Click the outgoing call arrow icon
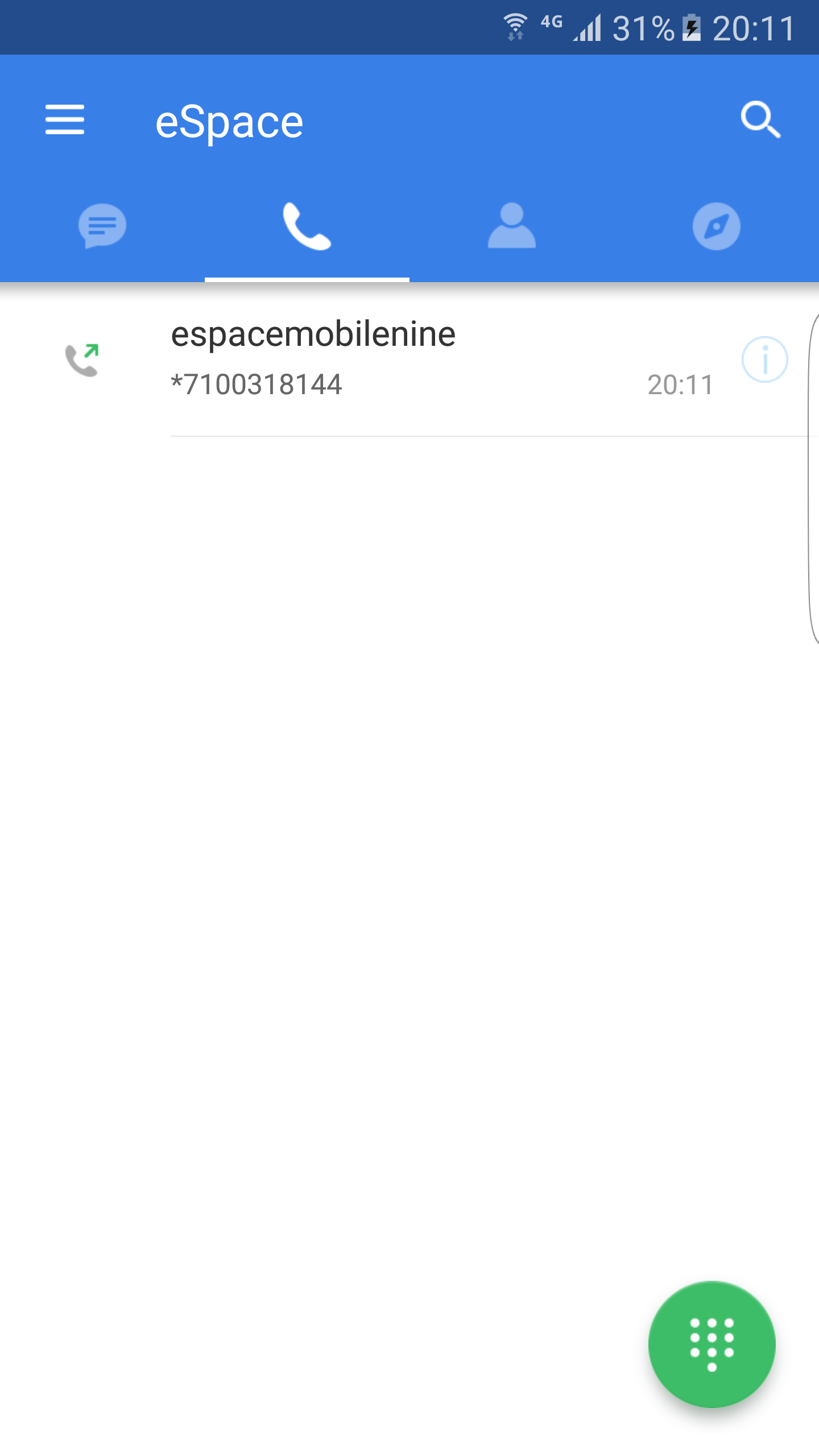819x1456 pixels. coord(83,358)
